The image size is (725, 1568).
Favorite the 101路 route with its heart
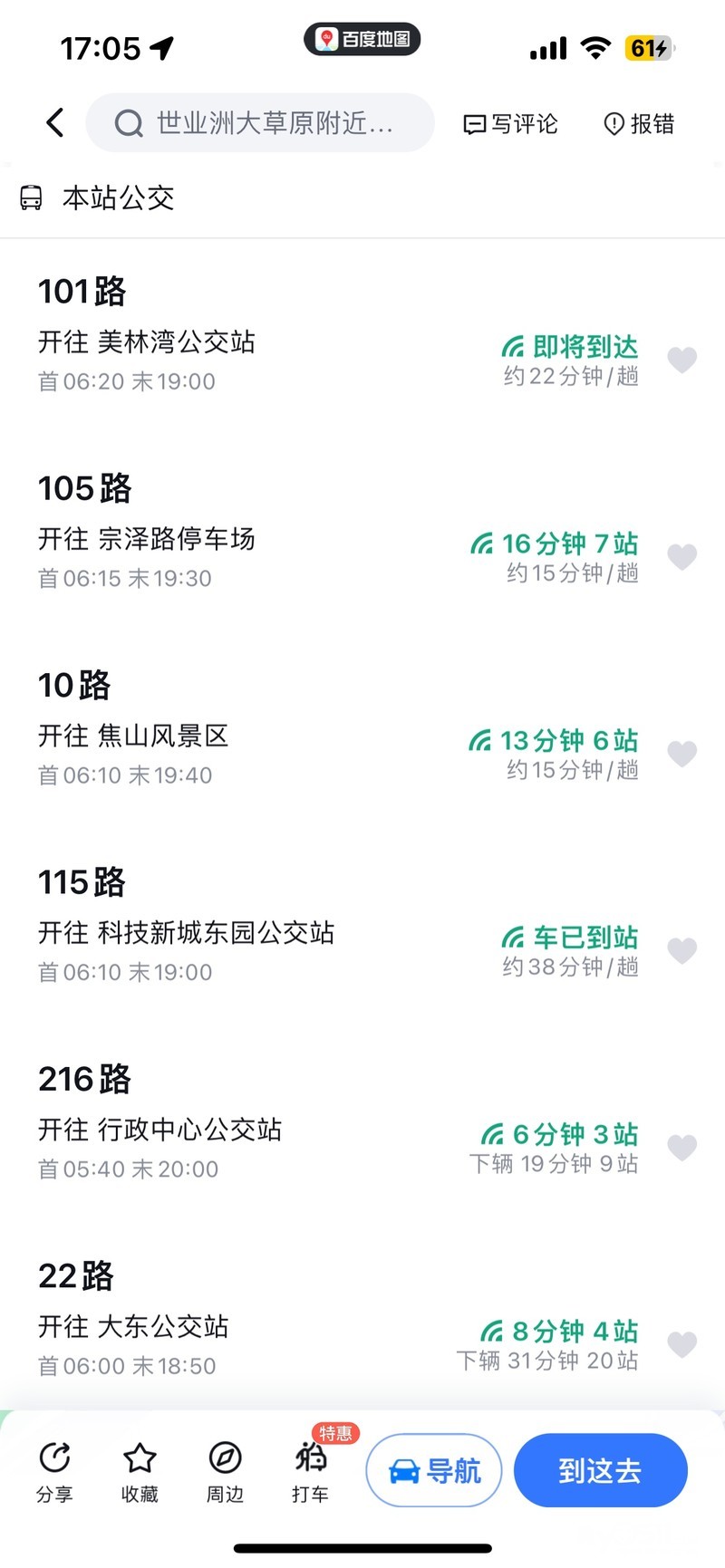(681, 360)
